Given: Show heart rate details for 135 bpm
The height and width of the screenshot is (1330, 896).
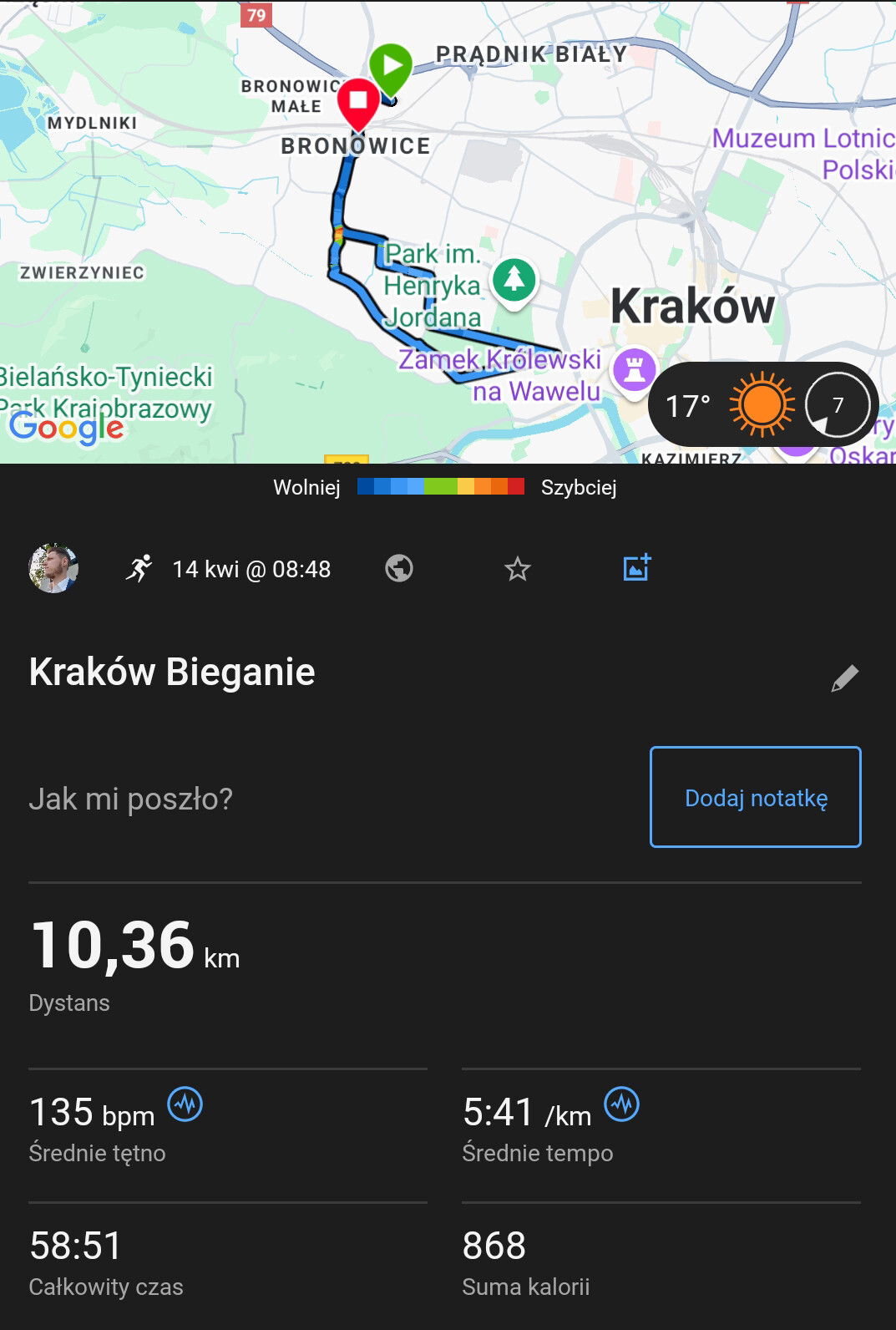Looking at the screenshot, I should click(x=185, y=1104).
